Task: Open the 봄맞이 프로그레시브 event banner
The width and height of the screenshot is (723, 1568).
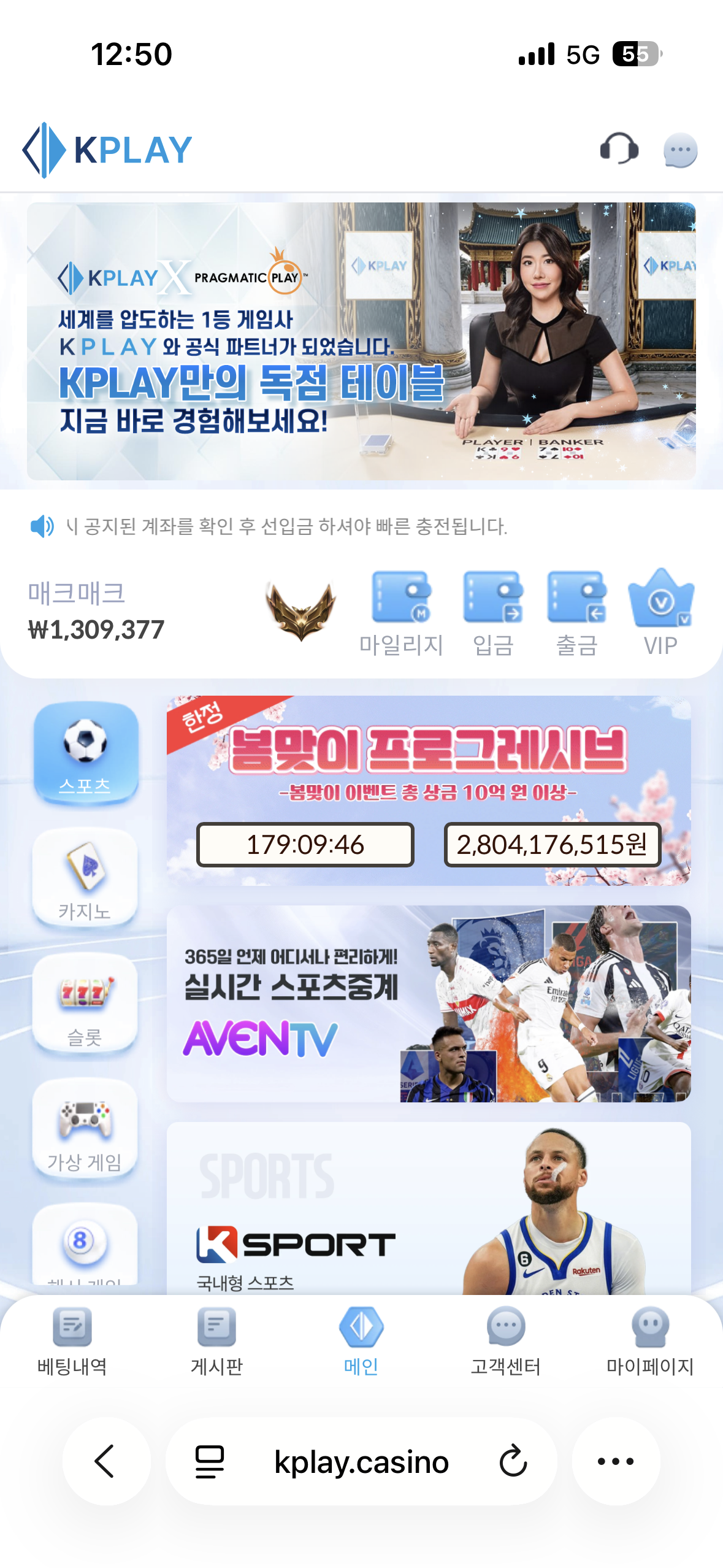Action: tap(428, 790)
